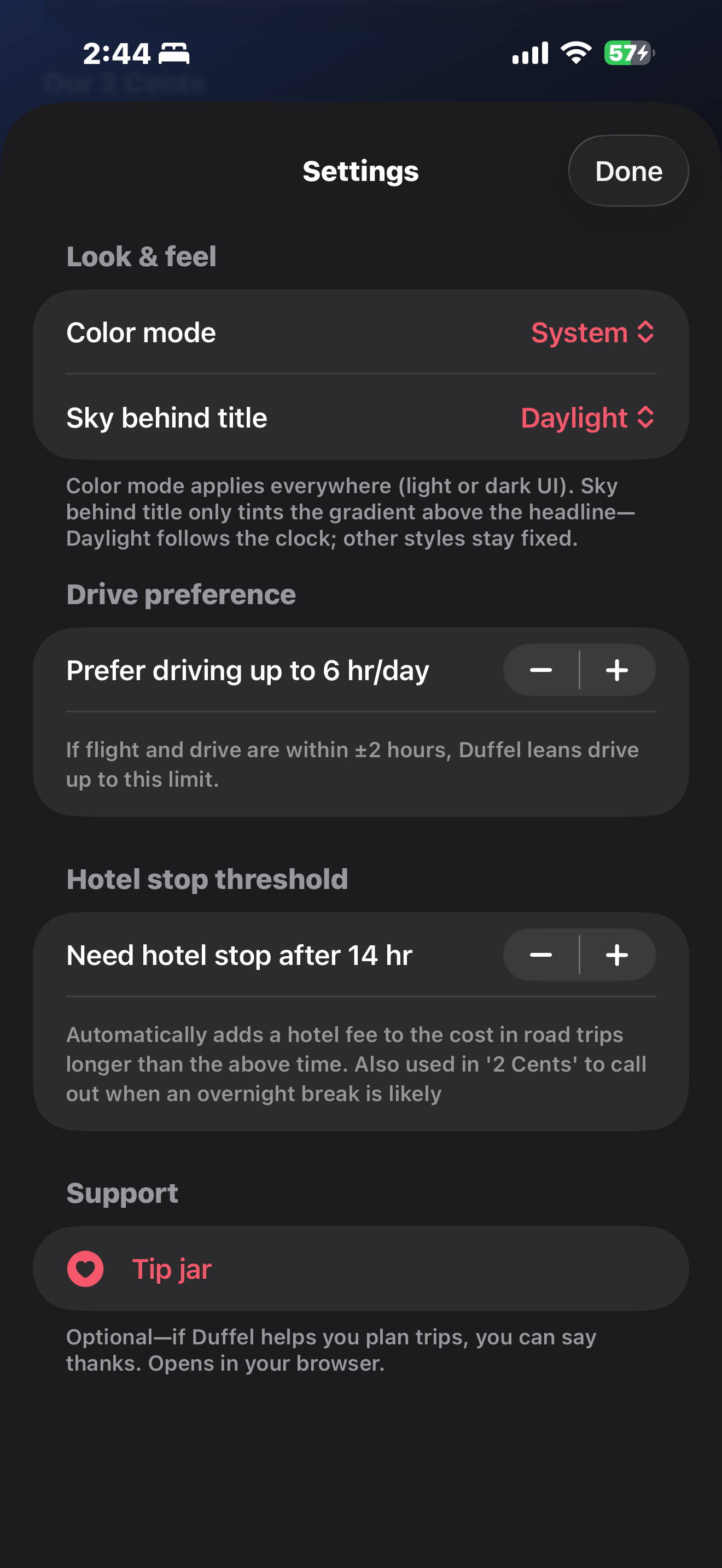Tap the minus icon in the drive preference stepper
The image size is (722, 1568).
coord(540,670)
